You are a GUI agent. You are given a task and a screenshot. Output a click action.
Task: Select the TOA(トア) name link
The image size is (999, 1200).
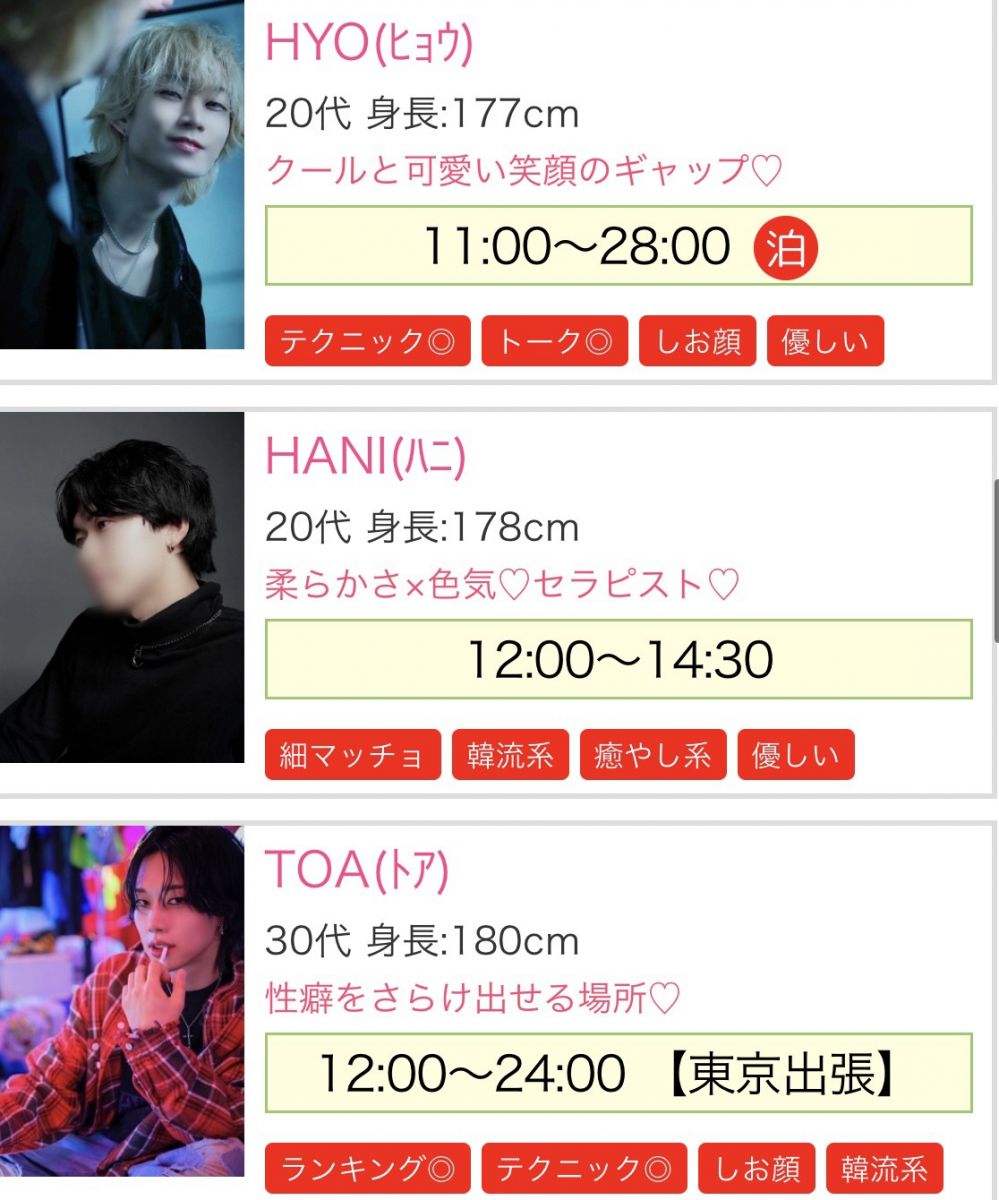[357, 872]
